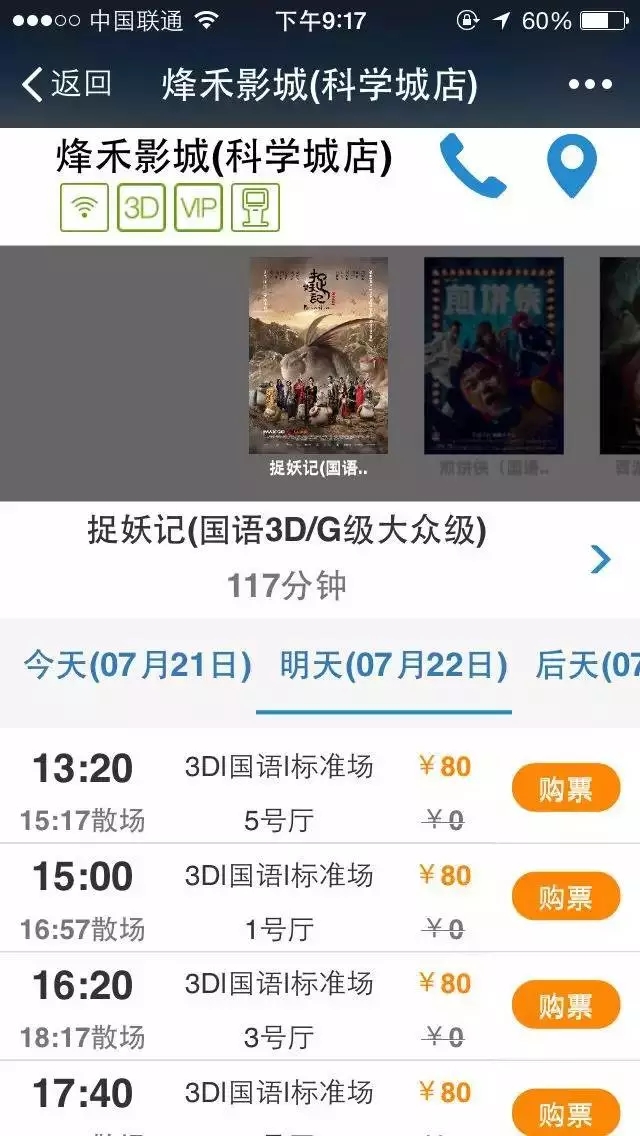Open the cinema location map pin

[x=571, y=167]
